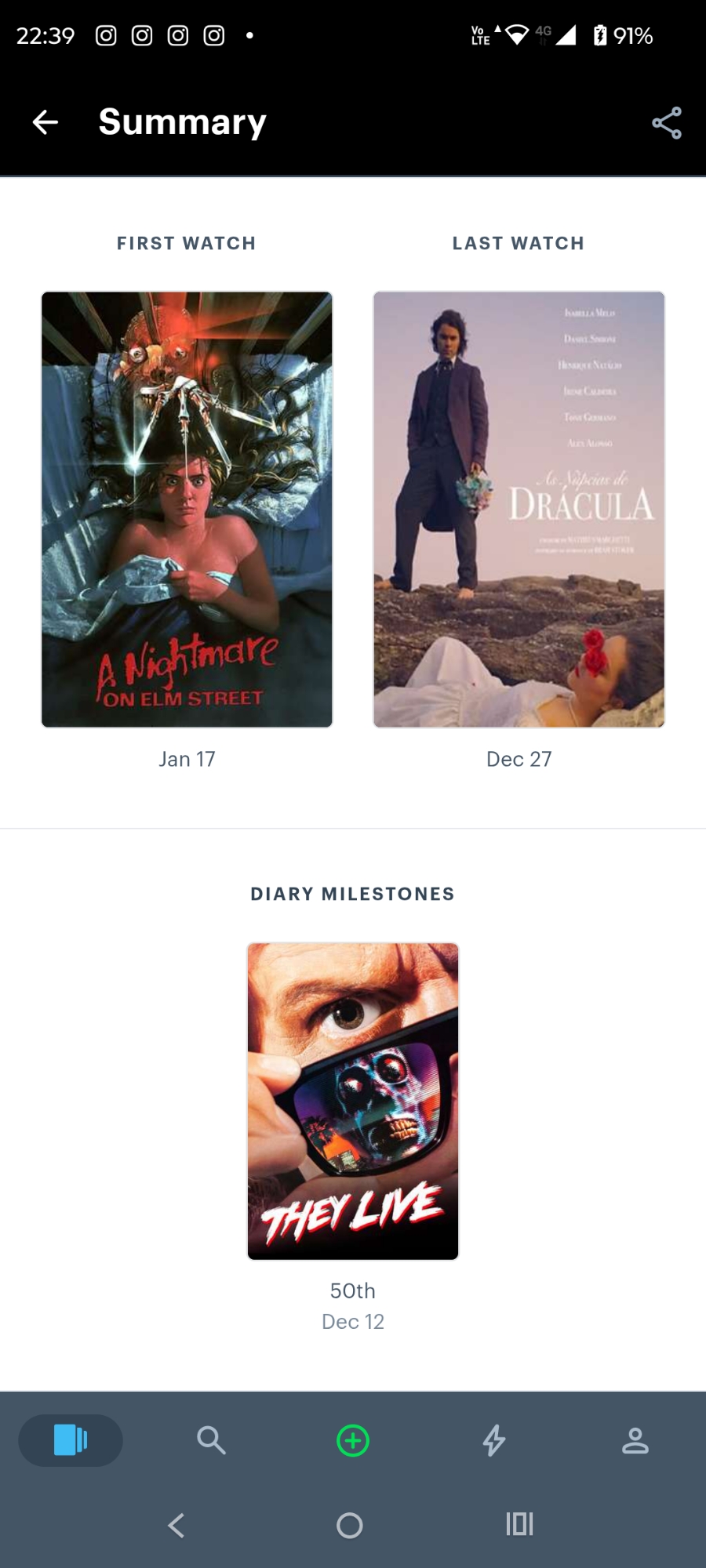Show recent apps
706x1568 pixels.
click(519, 1524)
